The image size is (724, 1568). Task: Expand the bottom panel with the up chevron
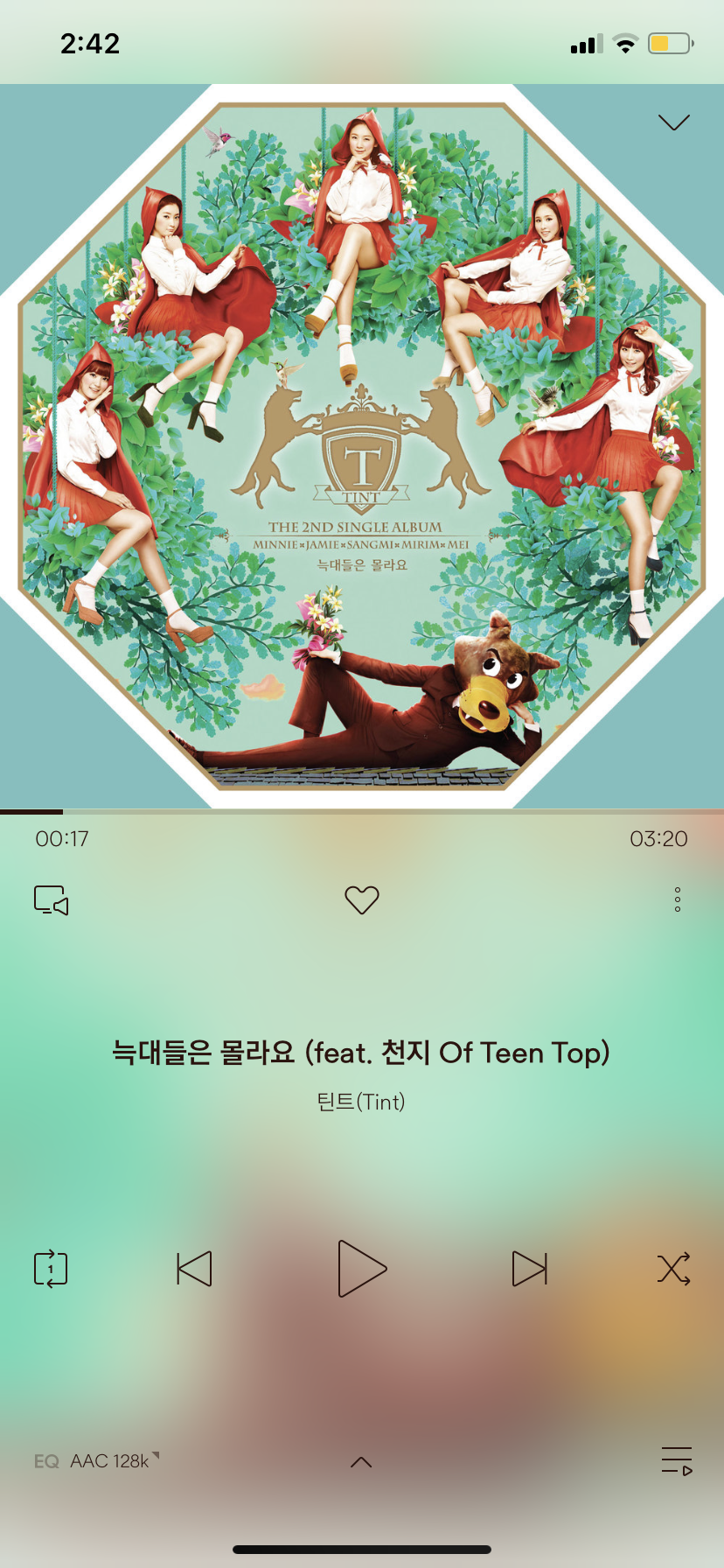pos(361,1462)
